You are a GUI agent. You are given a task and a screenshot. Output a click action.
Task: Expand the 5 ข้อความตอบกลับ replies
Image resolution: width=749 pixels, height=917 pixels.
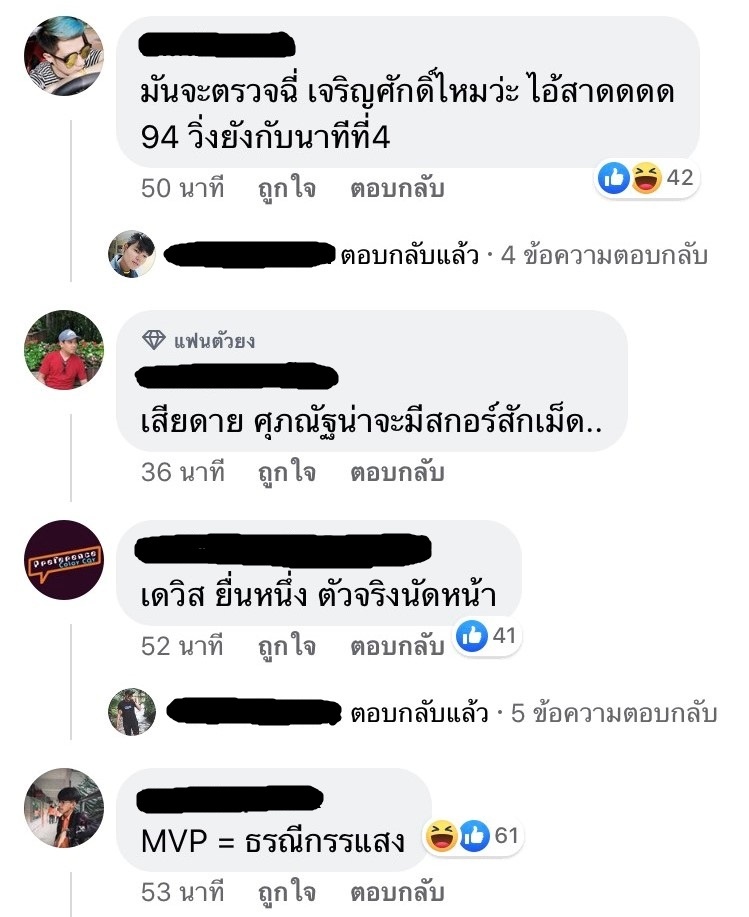click(613, 713)
